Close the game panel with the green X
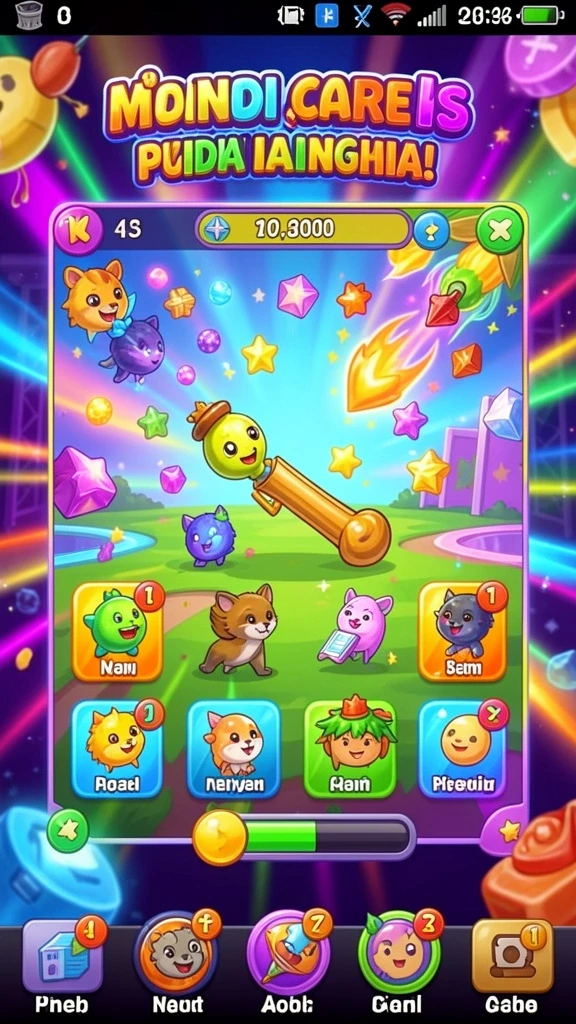576x1024 pixels. pos(500,229)
